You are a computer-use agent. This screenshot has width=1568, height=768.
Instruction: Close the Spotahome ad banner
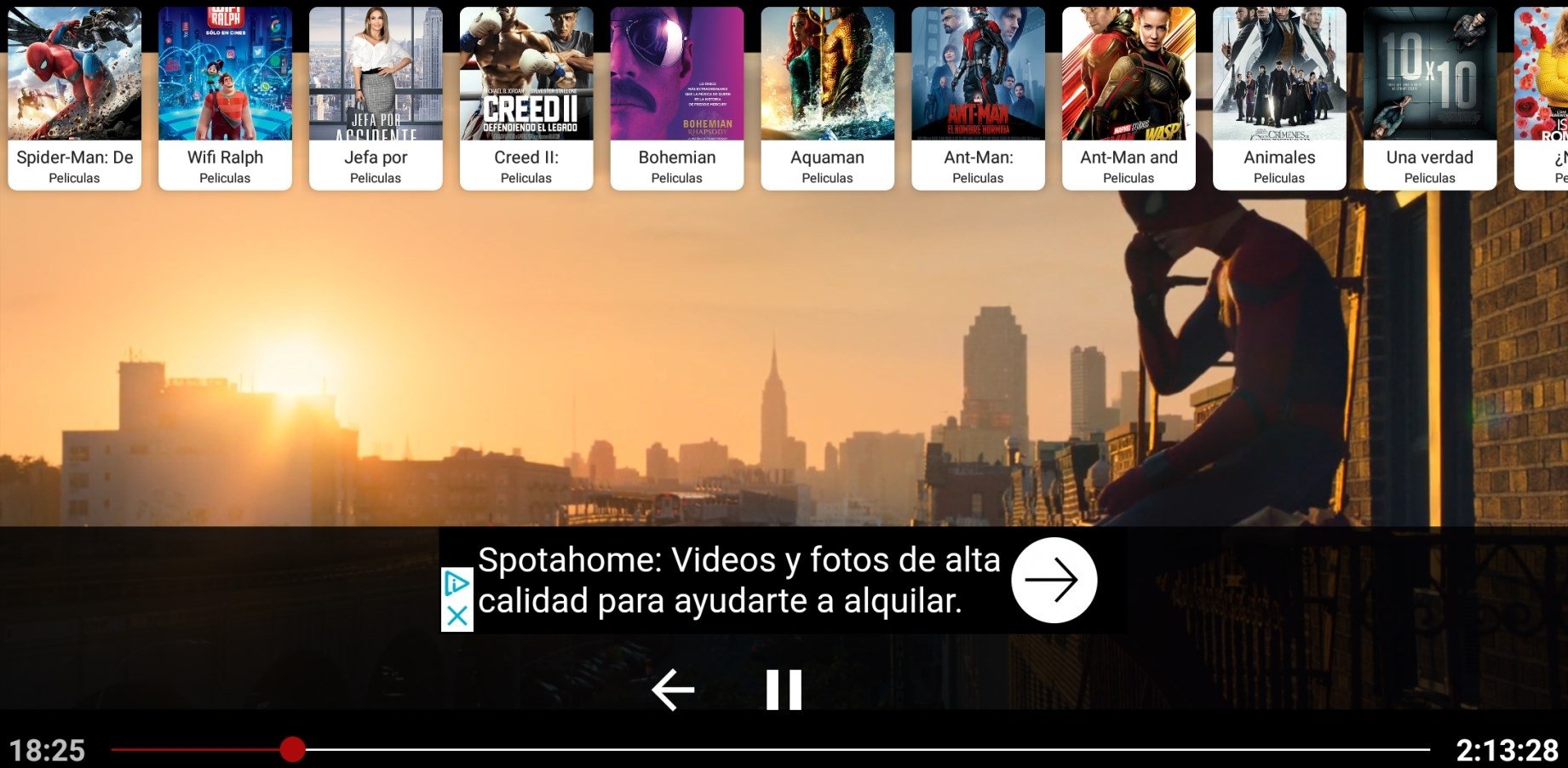pyautogui.click(x=457, y=616)
